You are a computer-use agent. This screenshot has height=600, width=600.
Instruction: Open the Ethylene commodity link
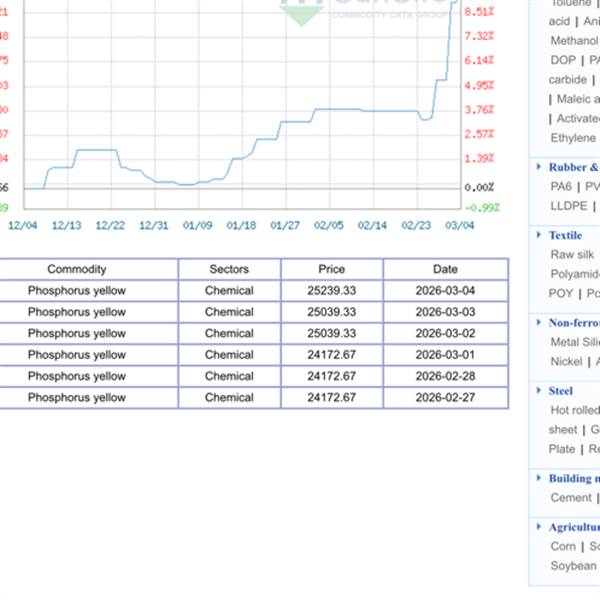[x=573, y=137]
